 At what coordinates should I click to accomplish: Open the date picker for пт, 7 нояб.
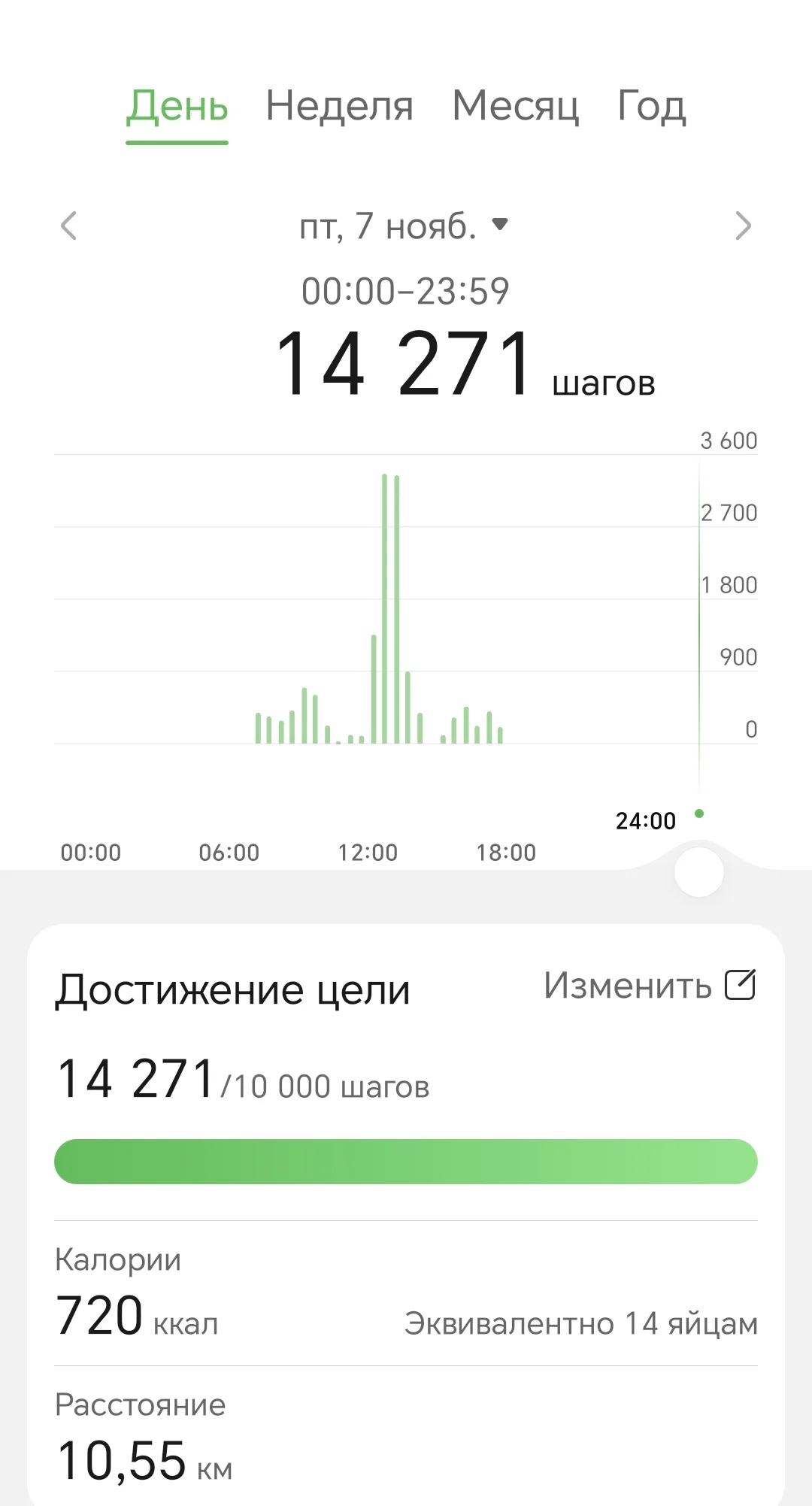click(404, 226)
